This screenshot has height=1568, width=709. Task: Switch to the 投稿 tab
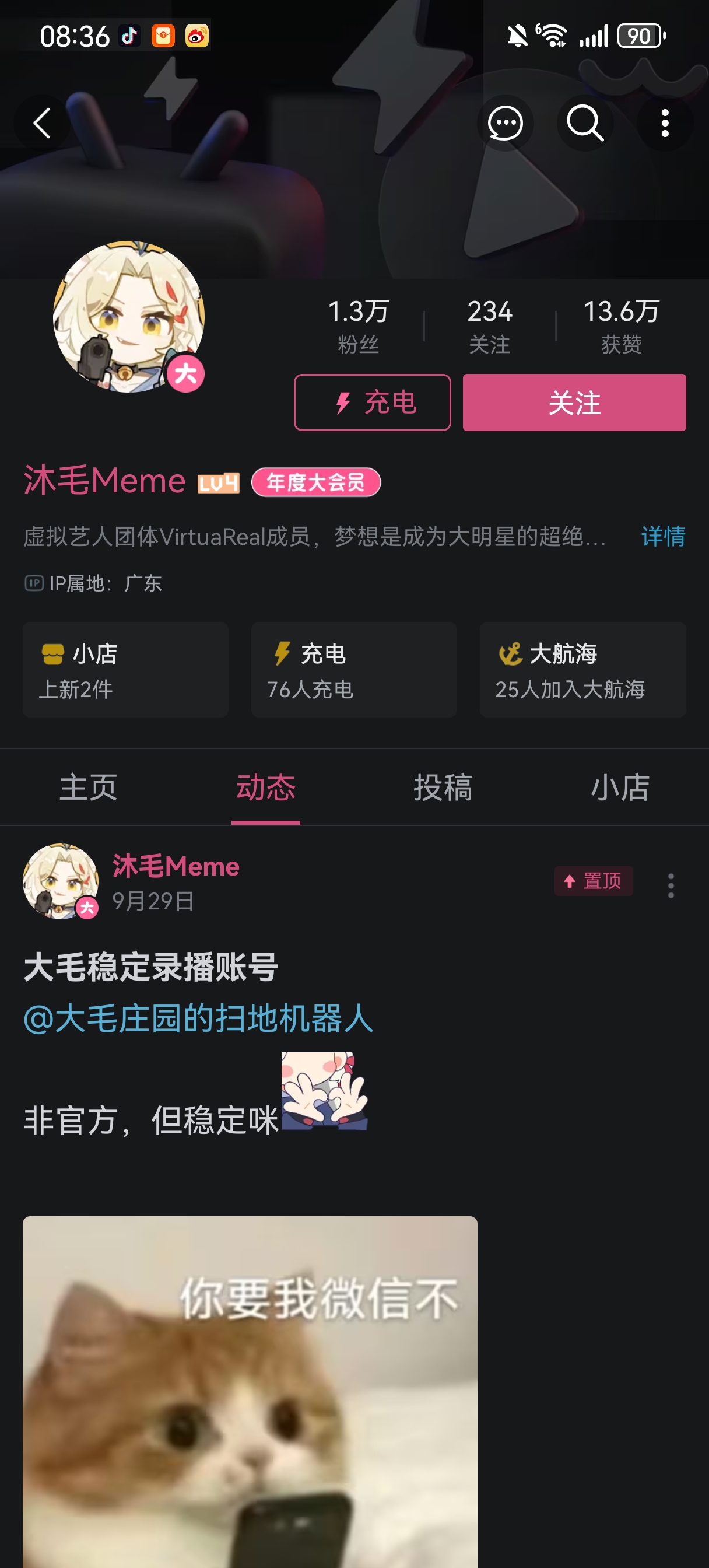[443, 787]
